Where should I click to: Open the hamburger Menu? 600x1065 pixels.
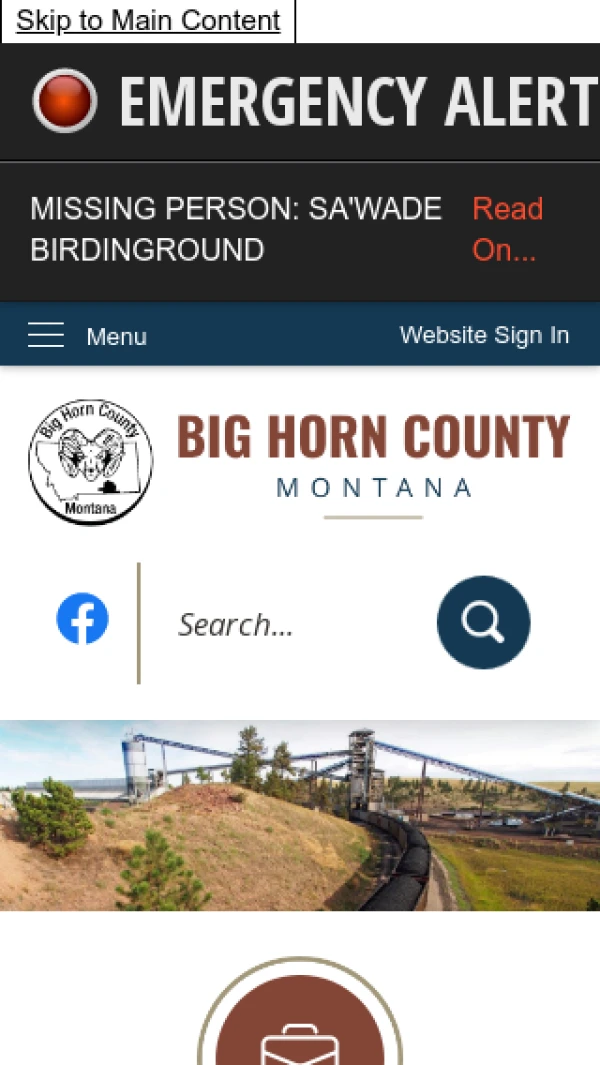click(88, 336)
